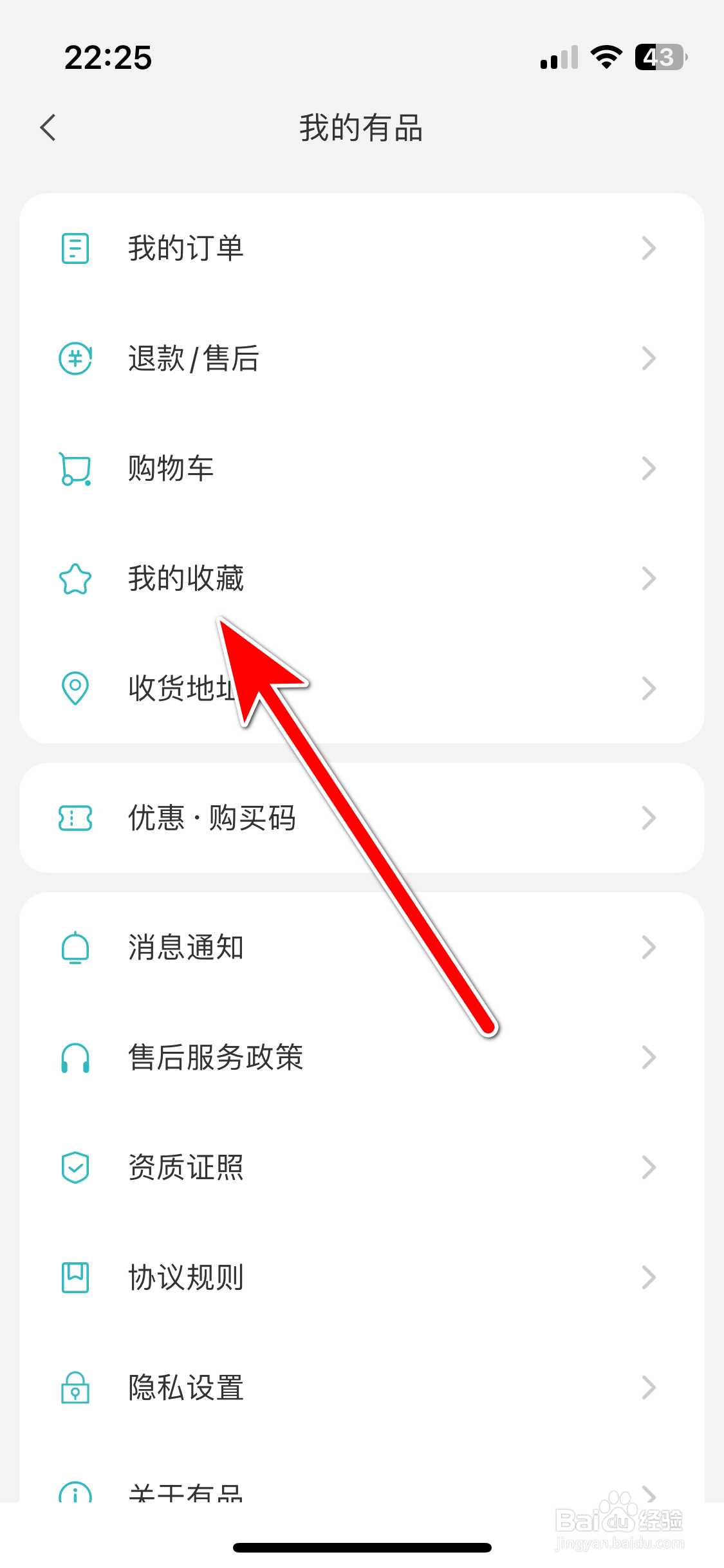Click the bell icon beside 消息通知
724x1568 pixels.
[75, 946]
